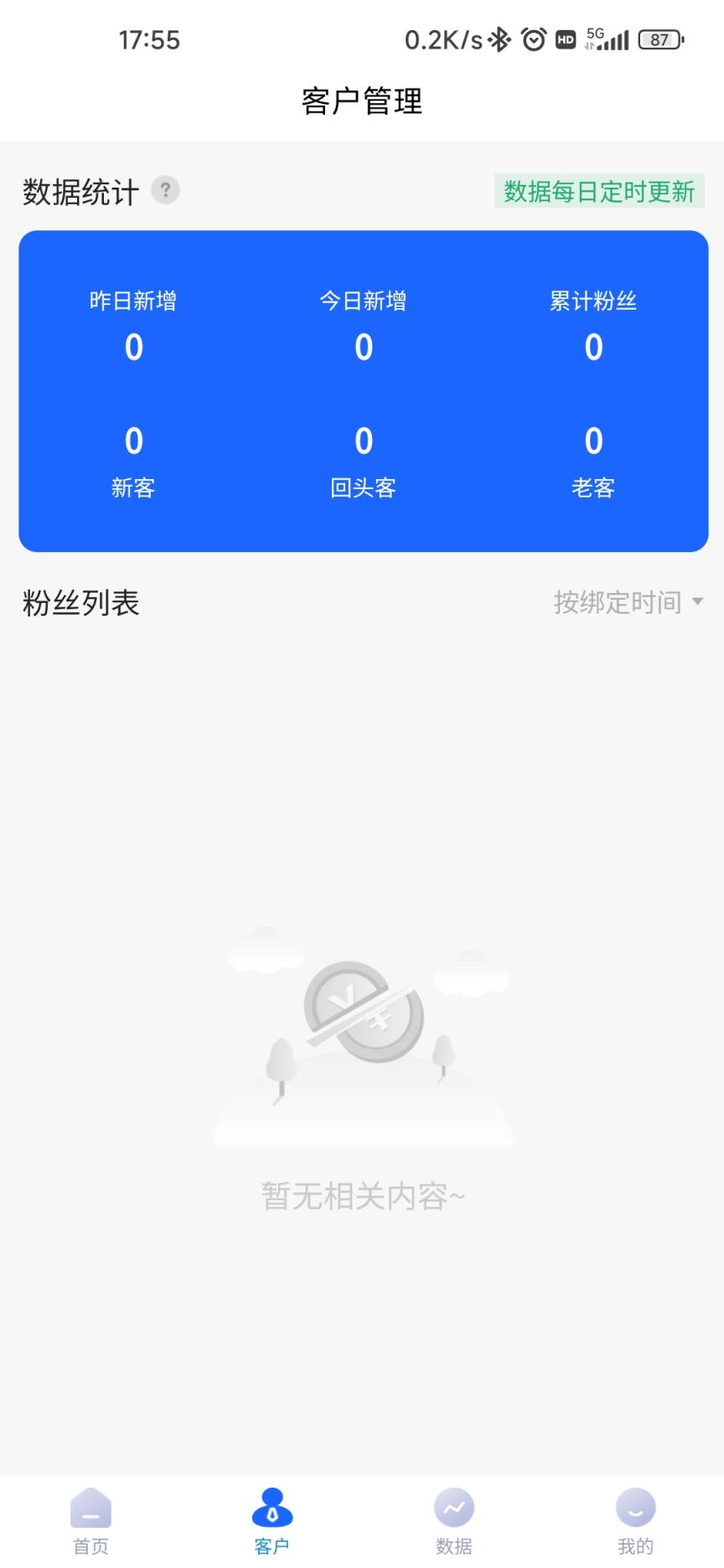Click the help question mark beside 数据统计
This screenshot has width=724, height=1568.
(166, 190)
